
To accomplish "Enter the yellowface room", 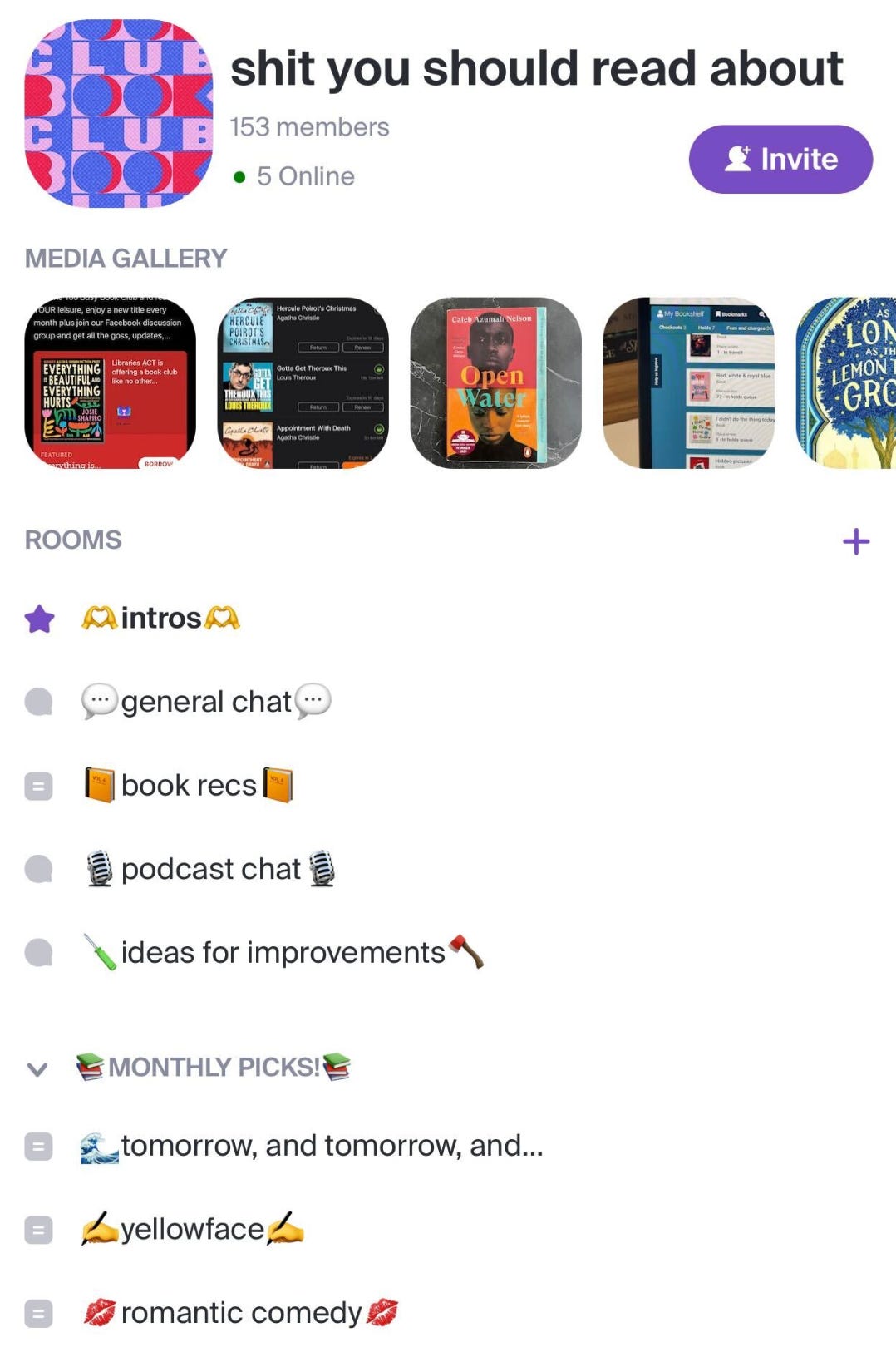I will click(192, 1229).
